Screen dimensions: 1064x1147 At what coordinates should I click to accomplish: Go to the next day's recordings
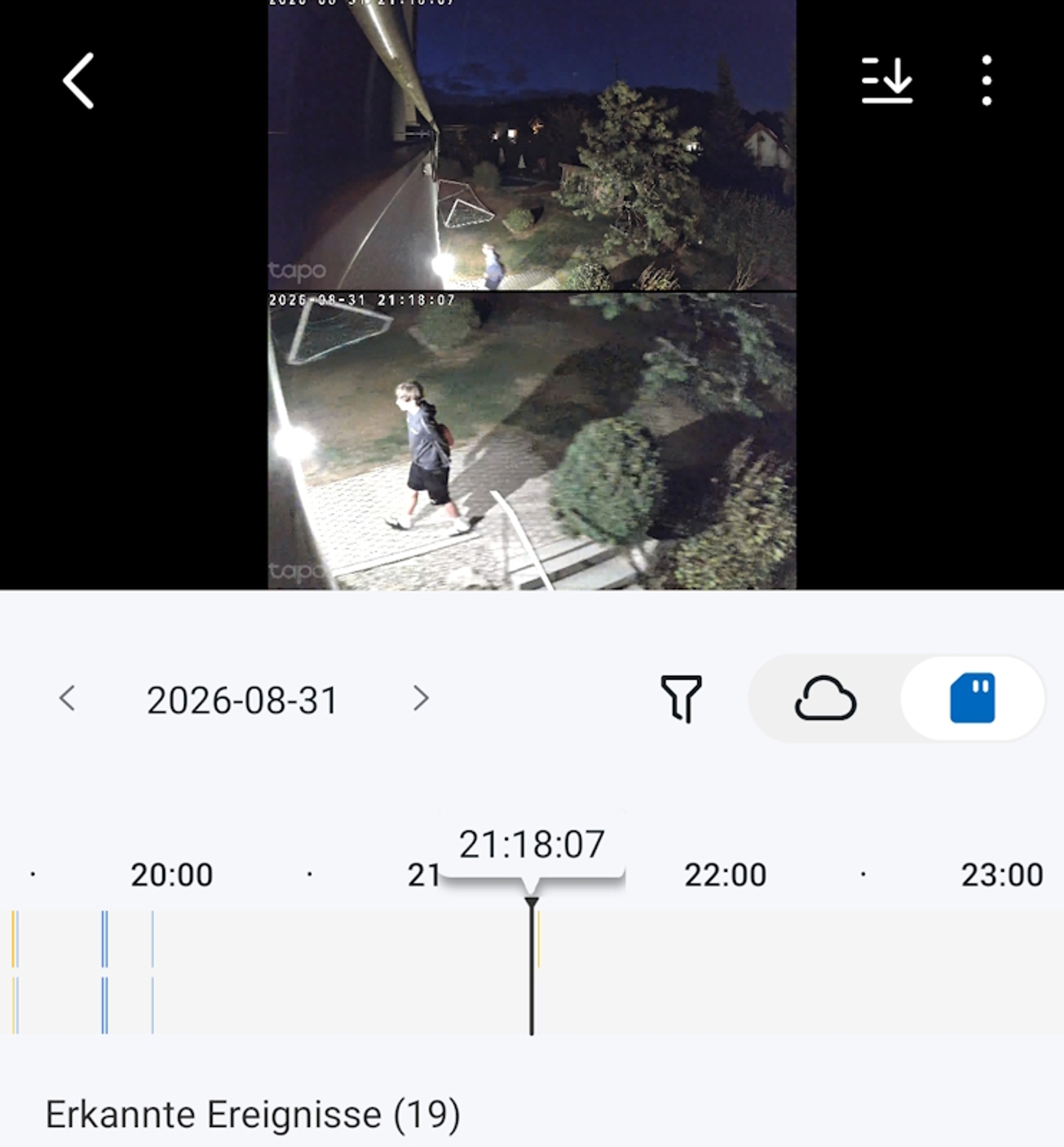click(x=421, y=698)
